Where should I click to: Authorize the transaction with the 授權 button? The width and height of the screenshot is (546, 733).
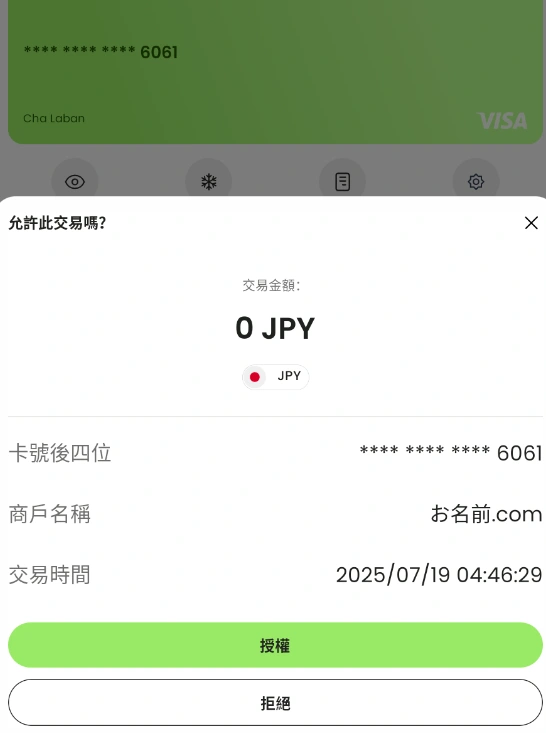coord(275,645)
